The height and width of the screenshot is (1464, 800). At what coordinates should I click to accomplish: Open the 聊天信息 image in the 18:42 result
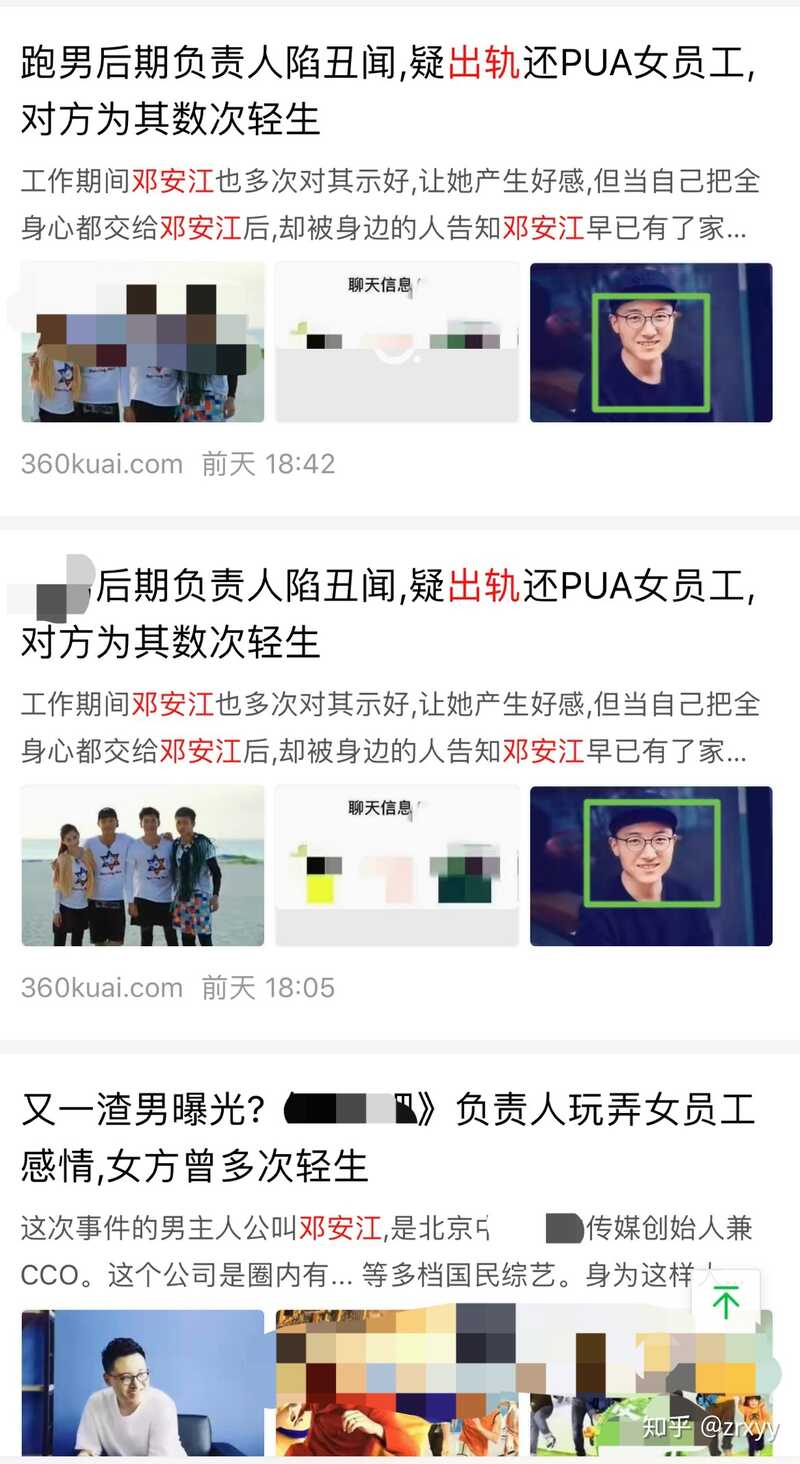tap(397, 342)
